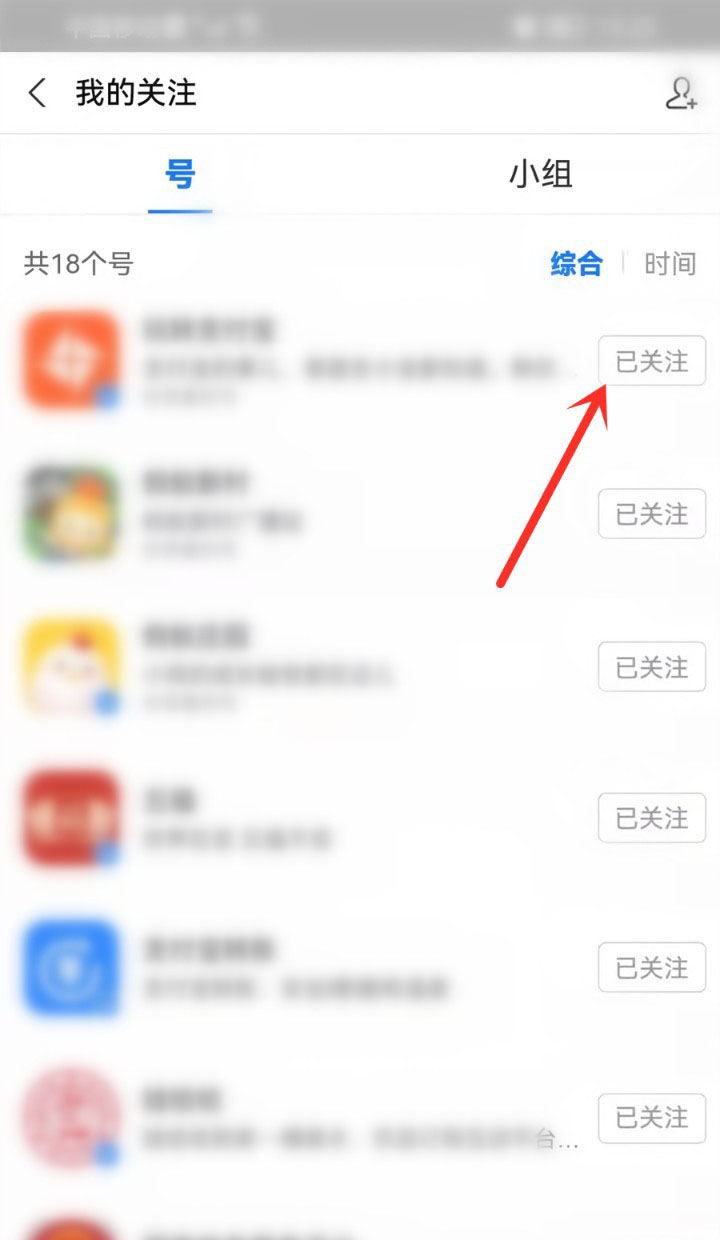
Task: Switch to the 小组 tab
Action: tap(540, 176)
